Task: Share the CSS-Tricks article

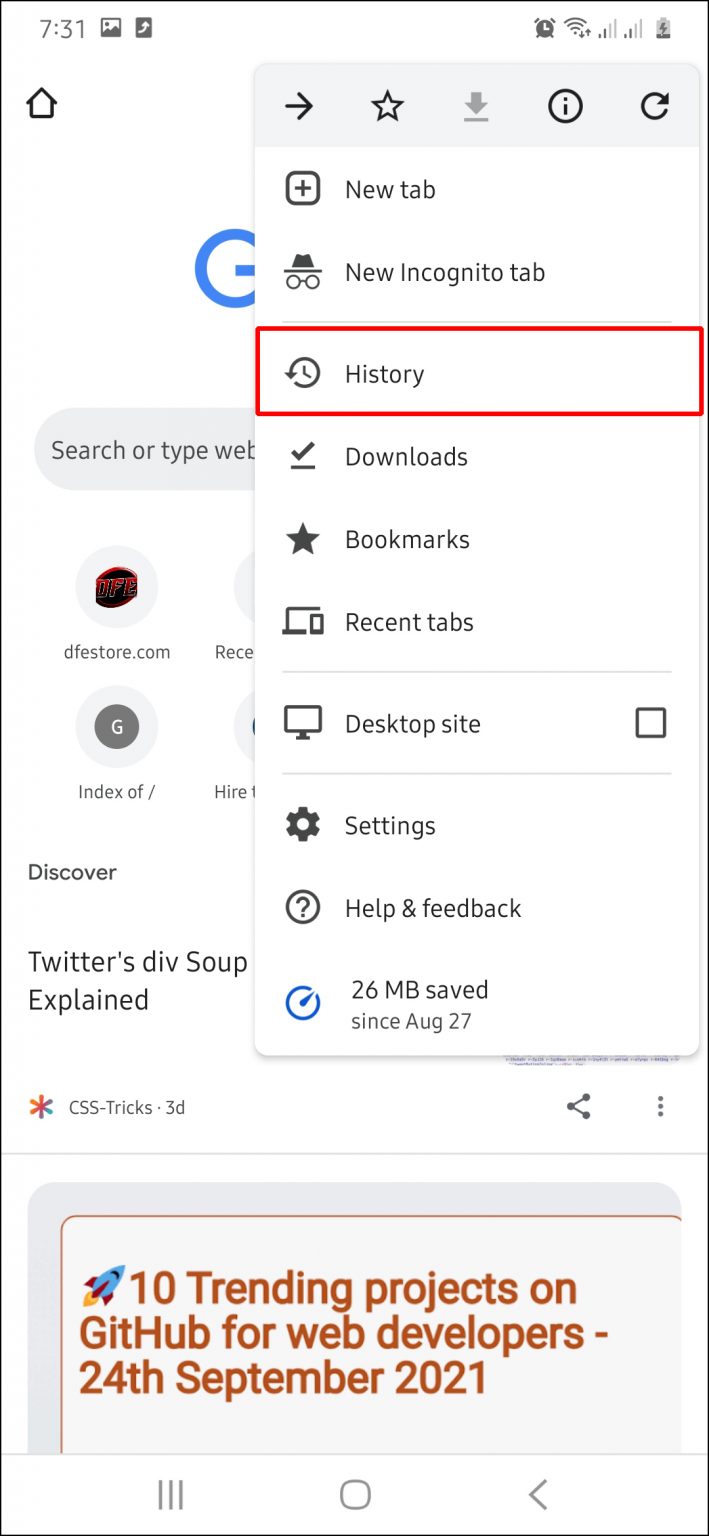Action: click(x=578, y=1106)
